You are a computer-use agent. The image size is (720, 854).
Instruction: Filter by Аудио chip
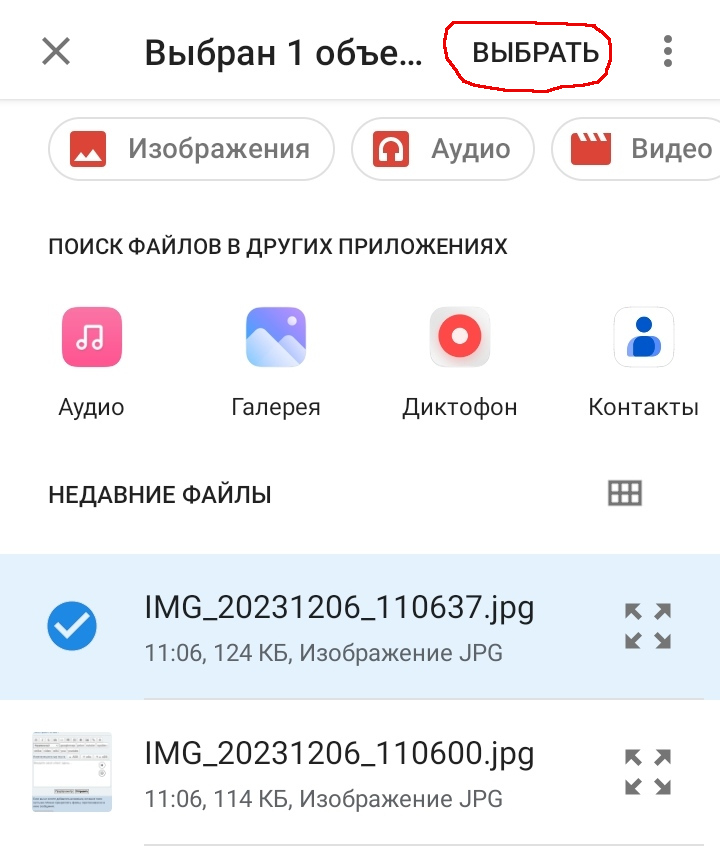[x=441, y=150]
